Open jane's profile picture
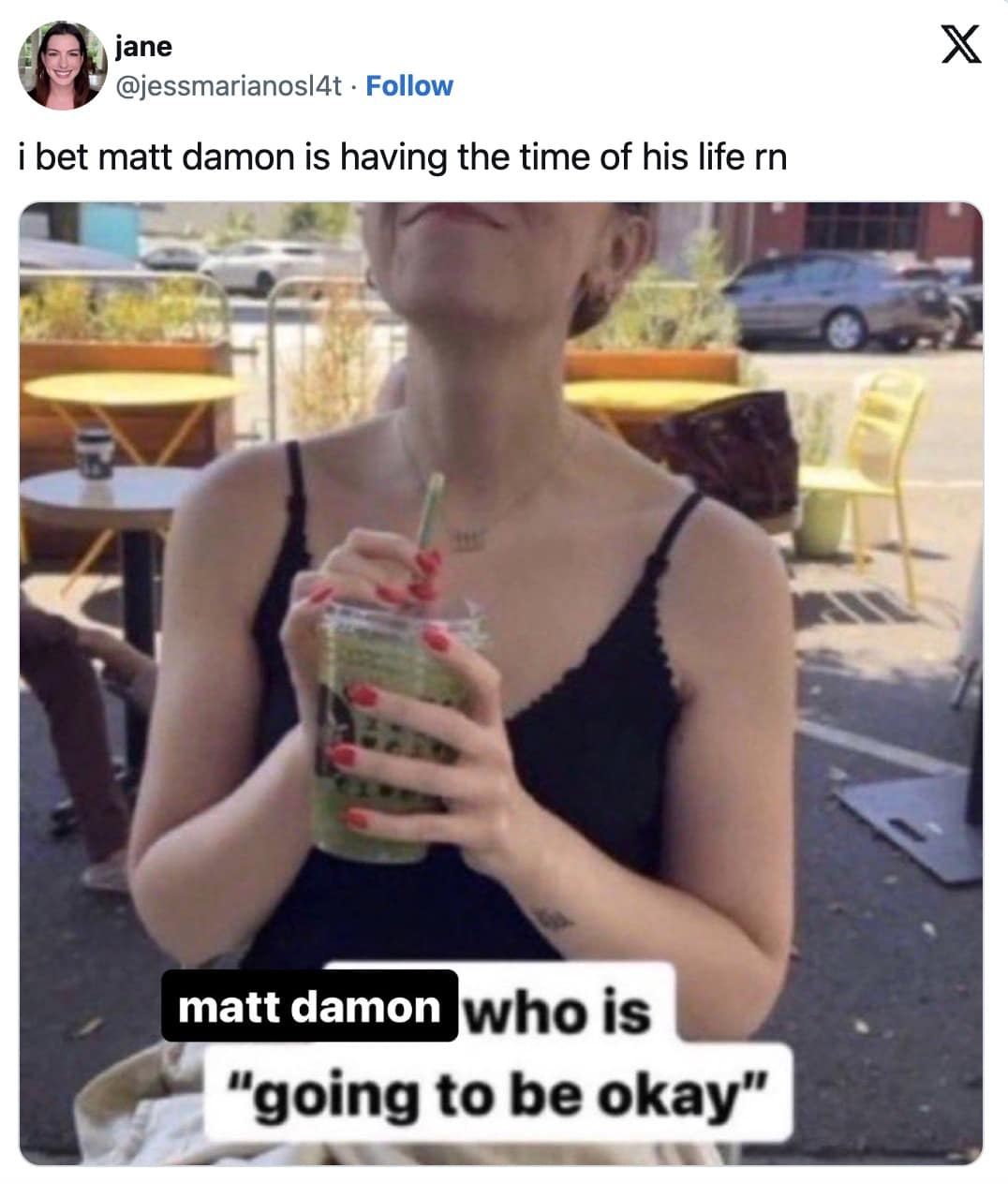This screenshot has width=1008, height=1184. click(61, 66)
